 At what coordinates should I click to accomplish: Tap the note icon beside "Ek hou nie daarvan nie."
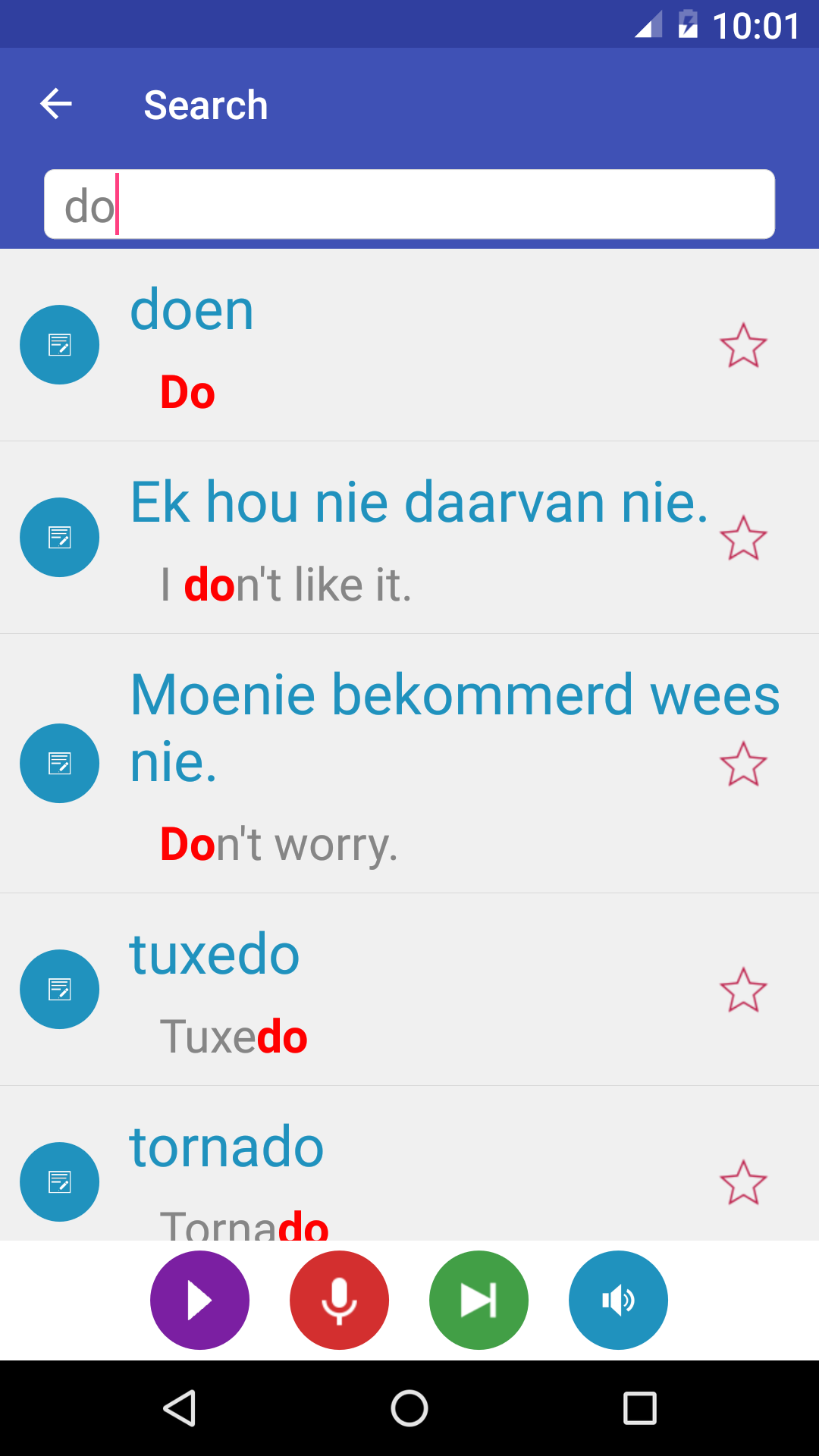click(59, 538)
